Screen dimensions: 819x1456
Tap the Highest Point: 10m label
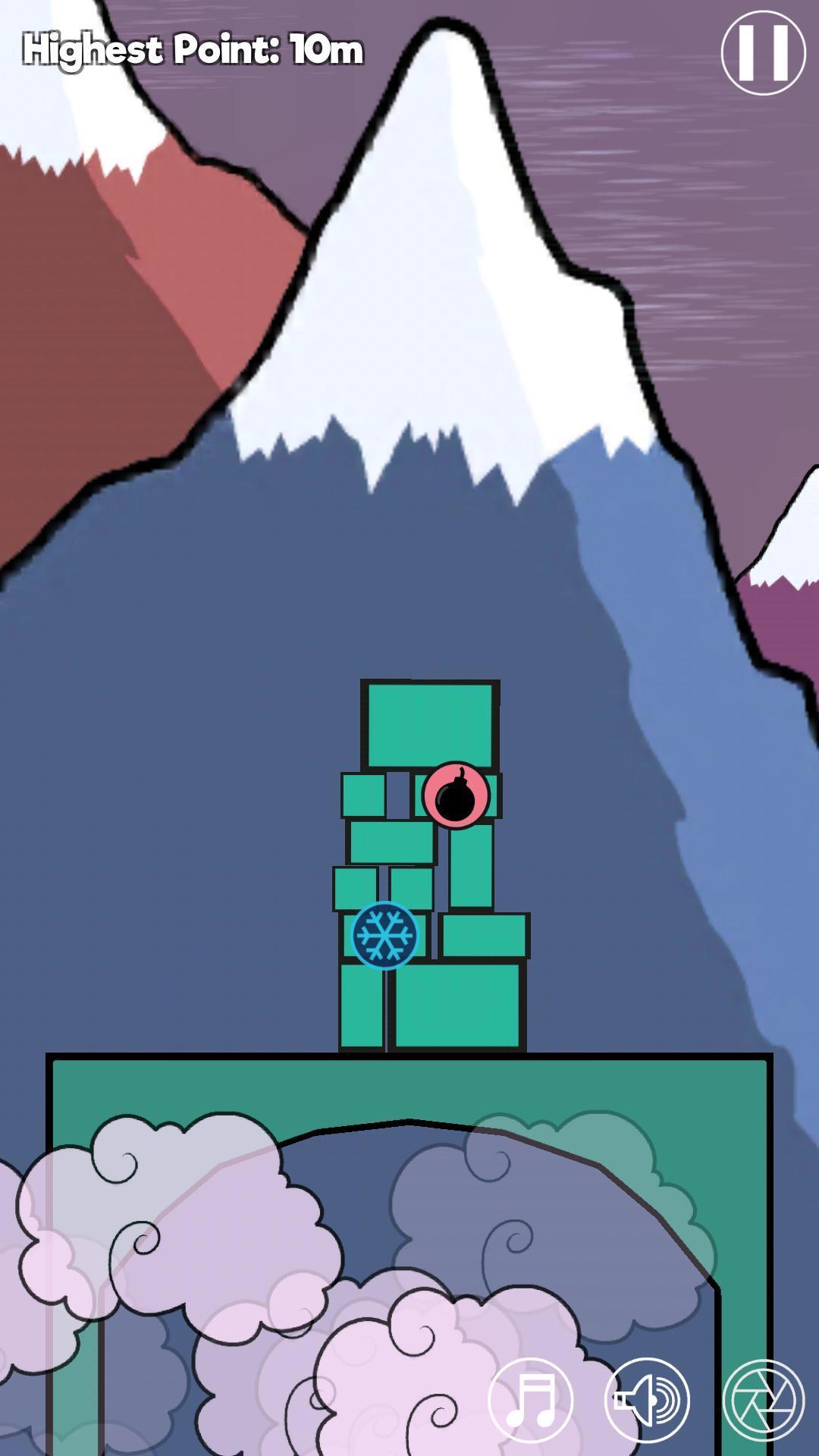[x=193, y=48]
